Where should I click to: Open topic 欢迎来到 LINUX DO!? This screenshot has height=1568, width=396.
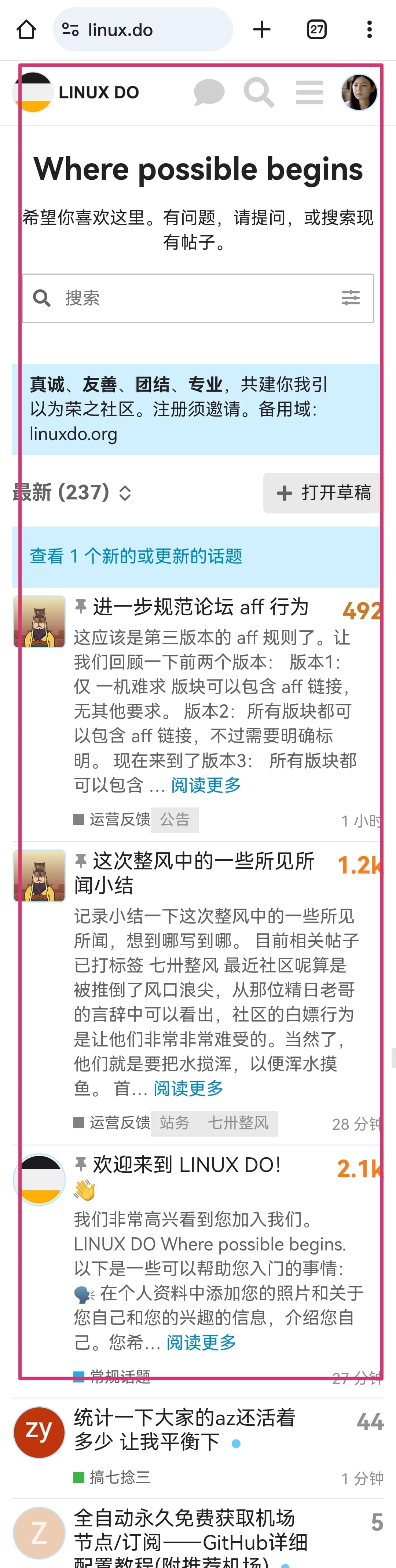click(x=186, y=1164)
